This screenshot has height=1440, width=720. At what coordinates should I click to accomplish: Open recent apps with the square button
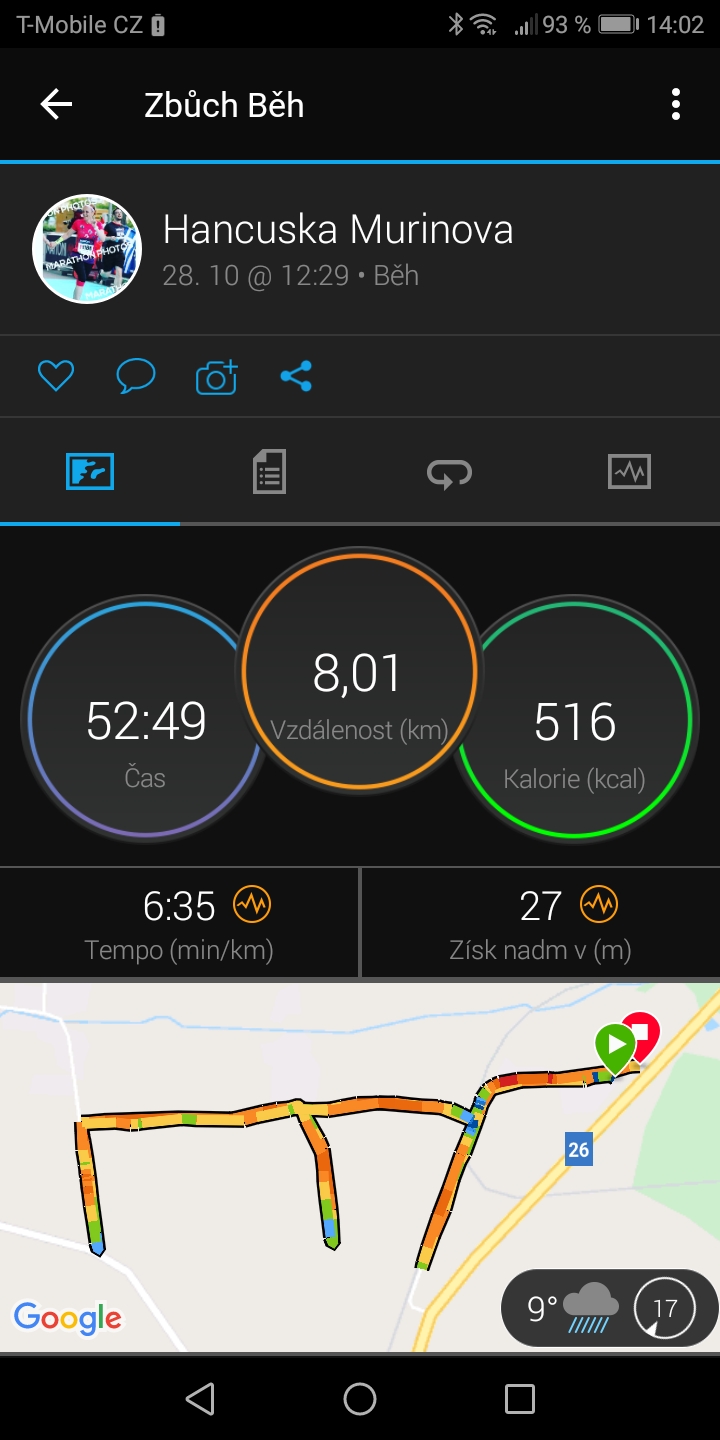pos(519,1398)
